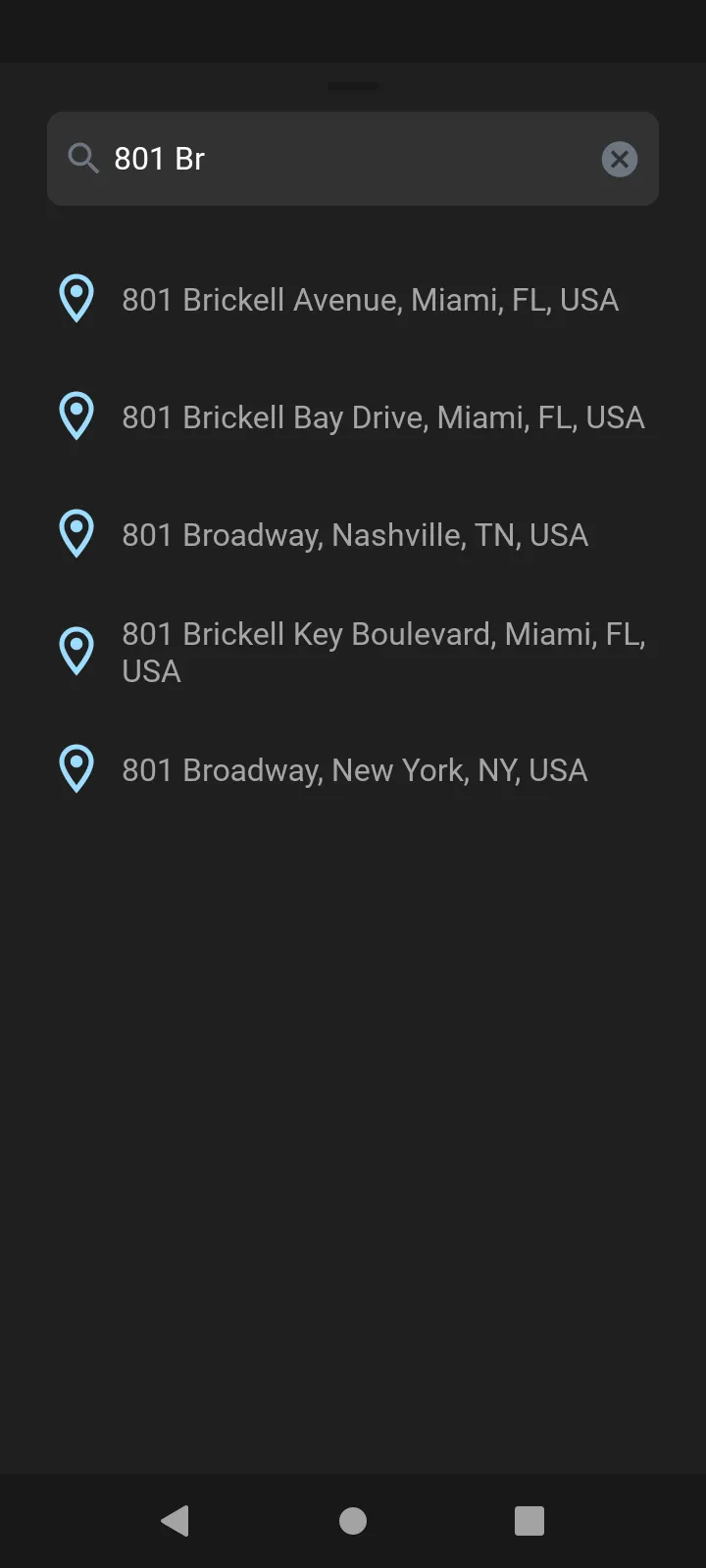Tap the search field with "801 Br"
Viewport: 706px width, 1568px height.
[x=343, y=159]
